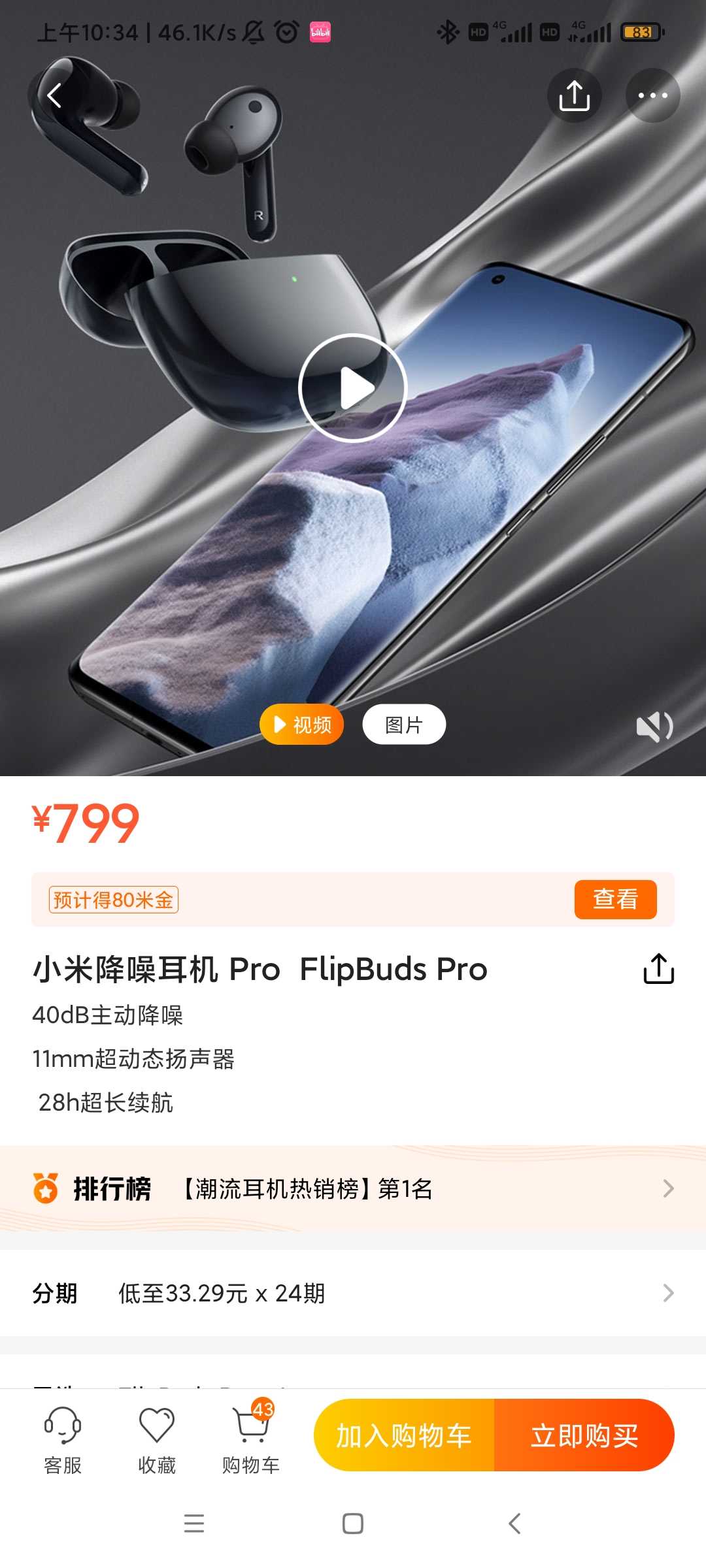Go to system home screen
The width and height of the screenshot is (706, 1568).
[x=353, y=1524]
